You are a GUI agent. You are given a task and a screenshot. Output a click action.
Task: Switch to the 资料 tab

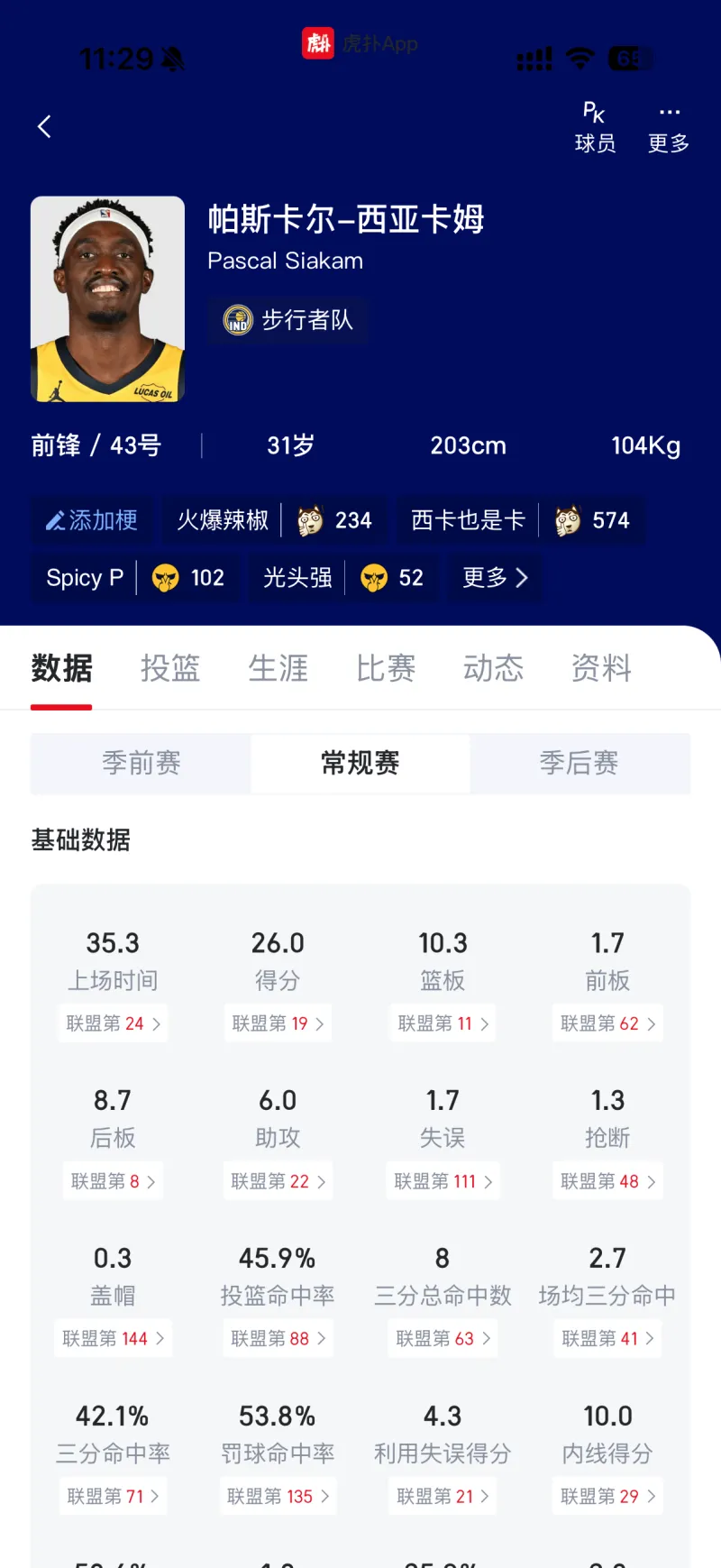click(601, 668)
